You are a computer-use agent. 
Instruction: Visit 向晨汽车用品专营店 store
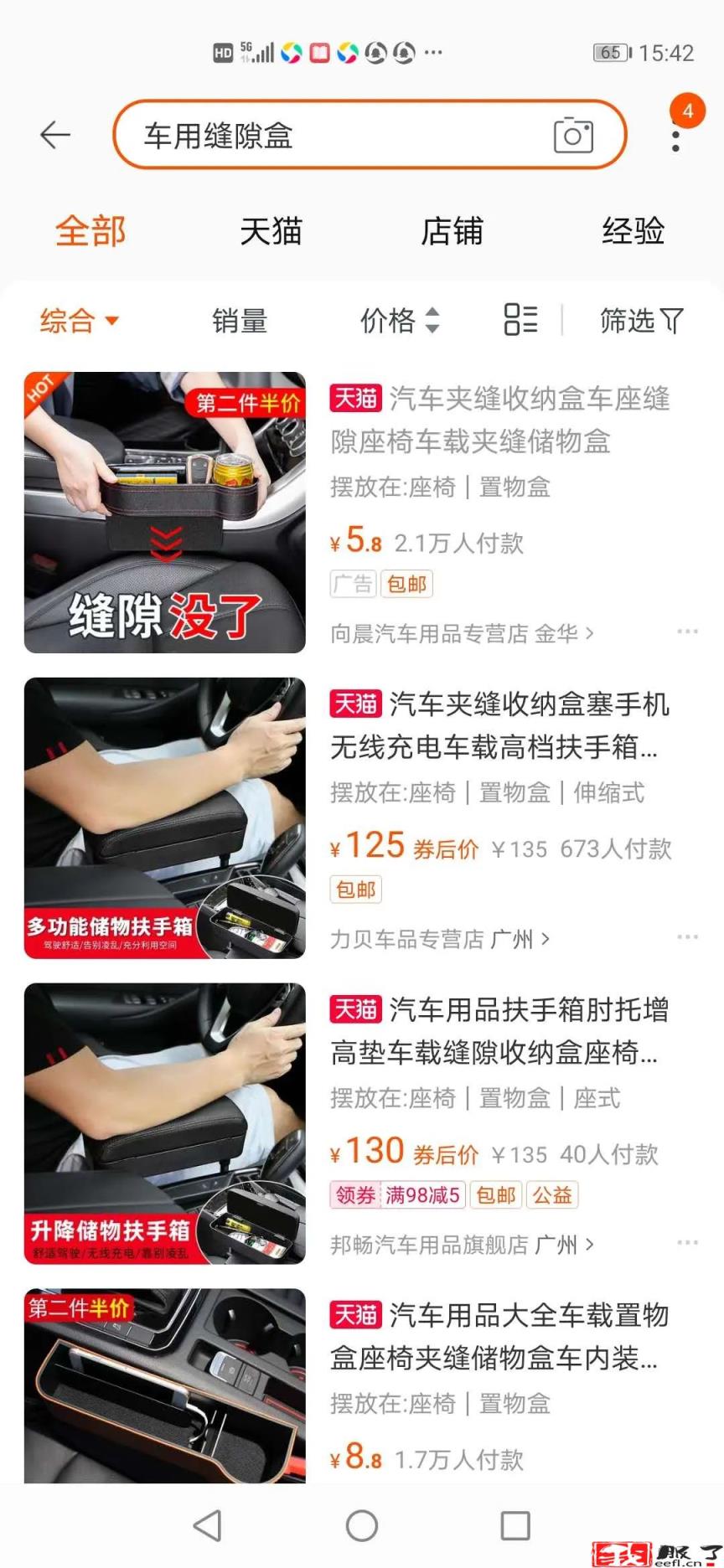pos(461,634)
